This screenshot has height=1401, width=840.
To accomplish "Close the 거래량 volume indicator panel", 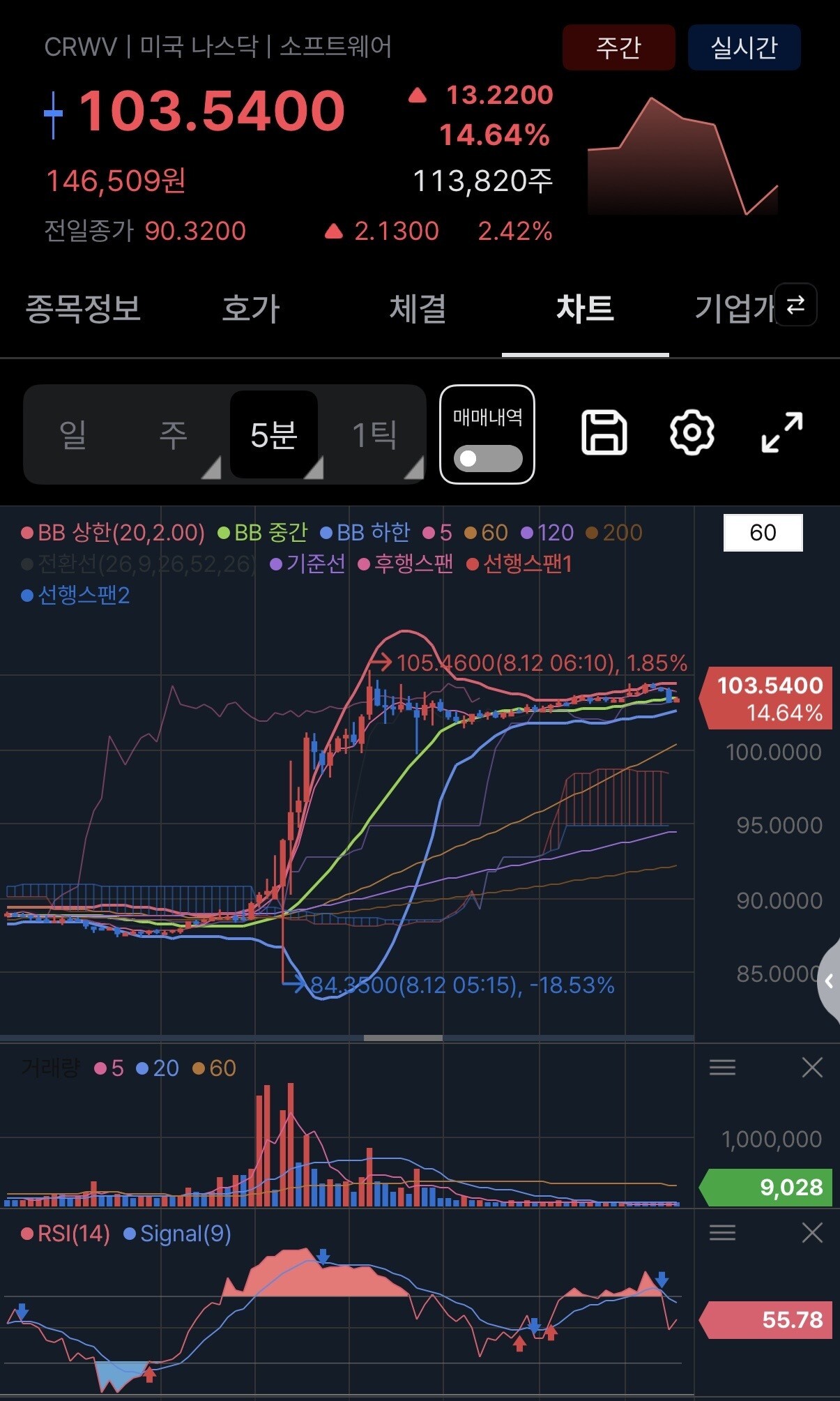I will [812, 1068].
